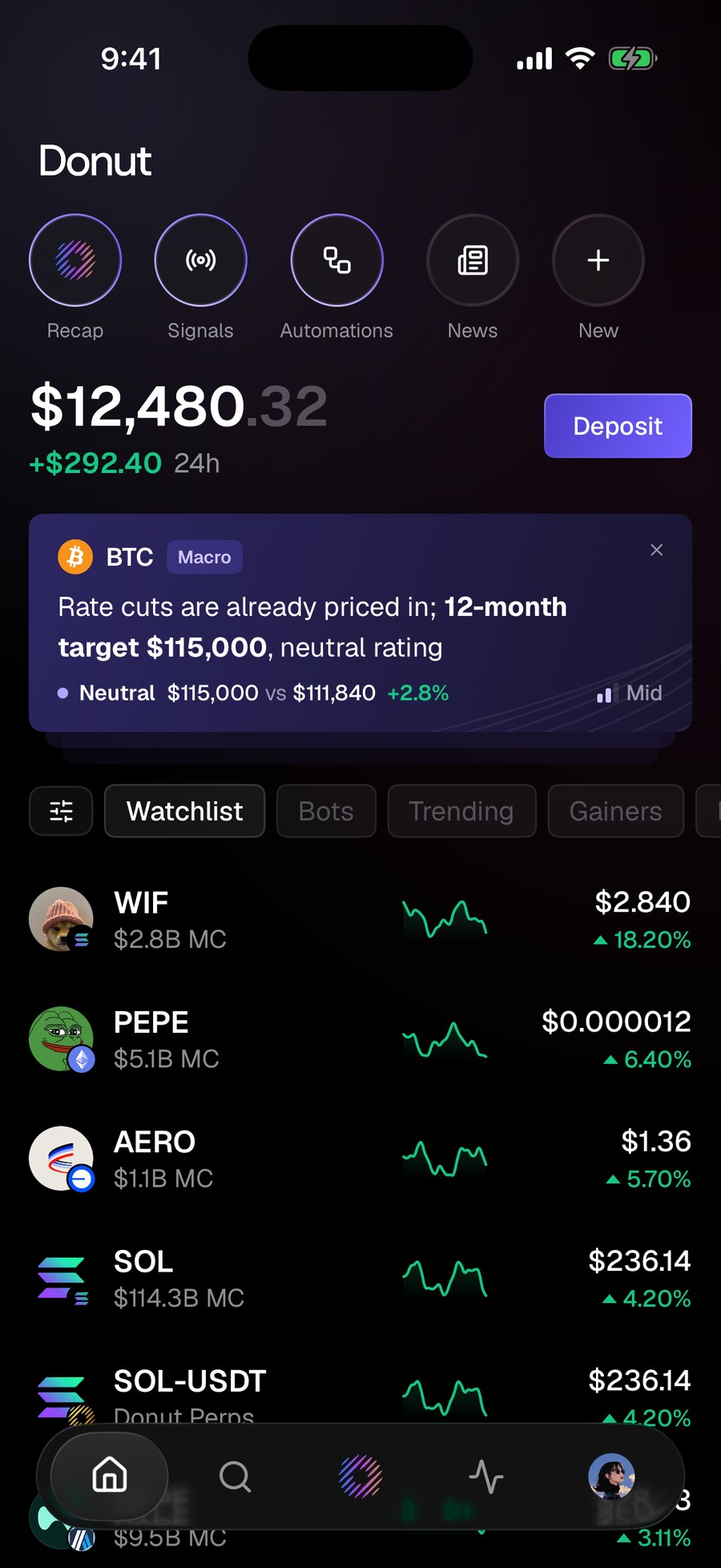Switch to the Trending chip
721x1568 pixels.
coord(461,811)
